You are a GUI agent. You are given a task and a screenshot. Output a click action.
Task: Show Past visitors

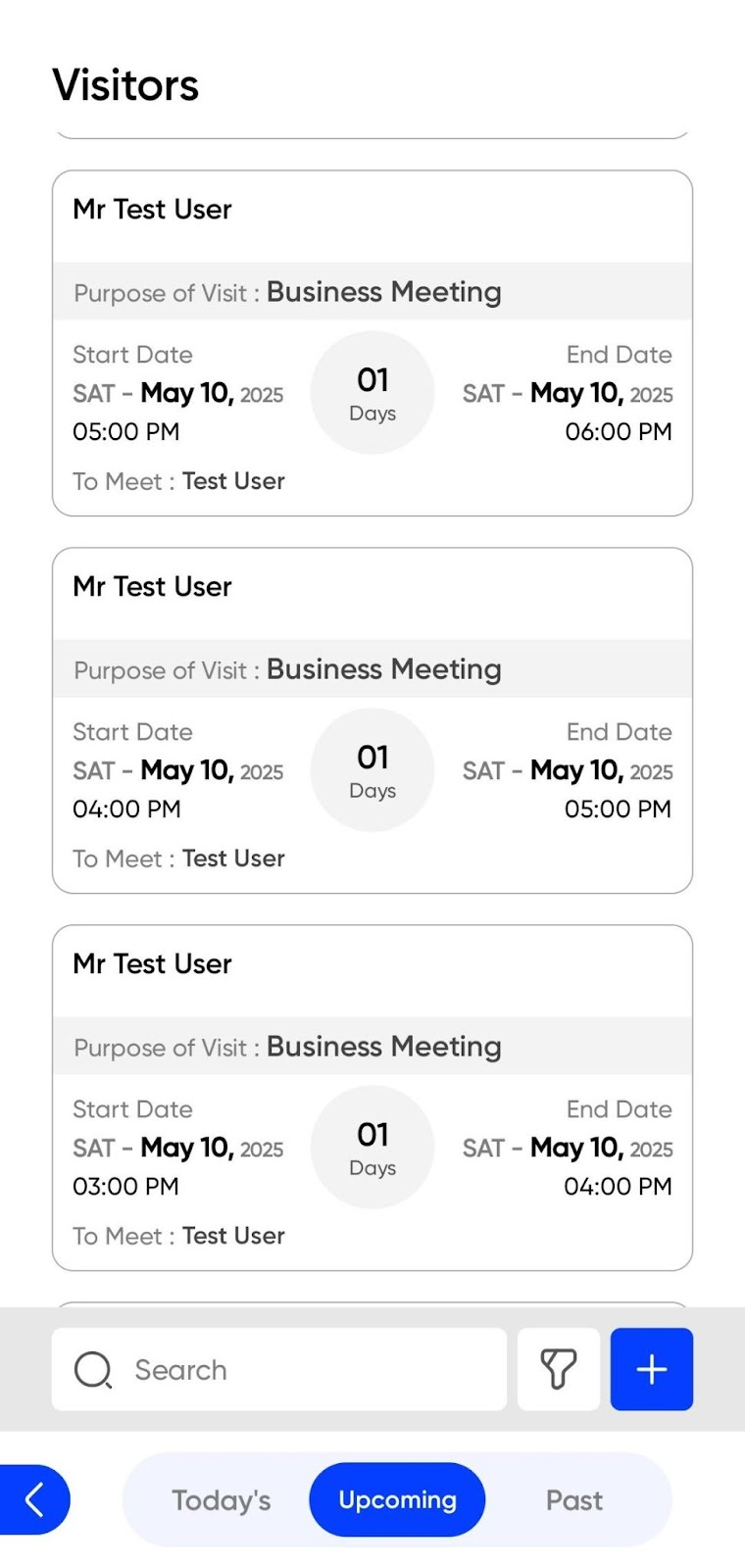(574, 1499)
